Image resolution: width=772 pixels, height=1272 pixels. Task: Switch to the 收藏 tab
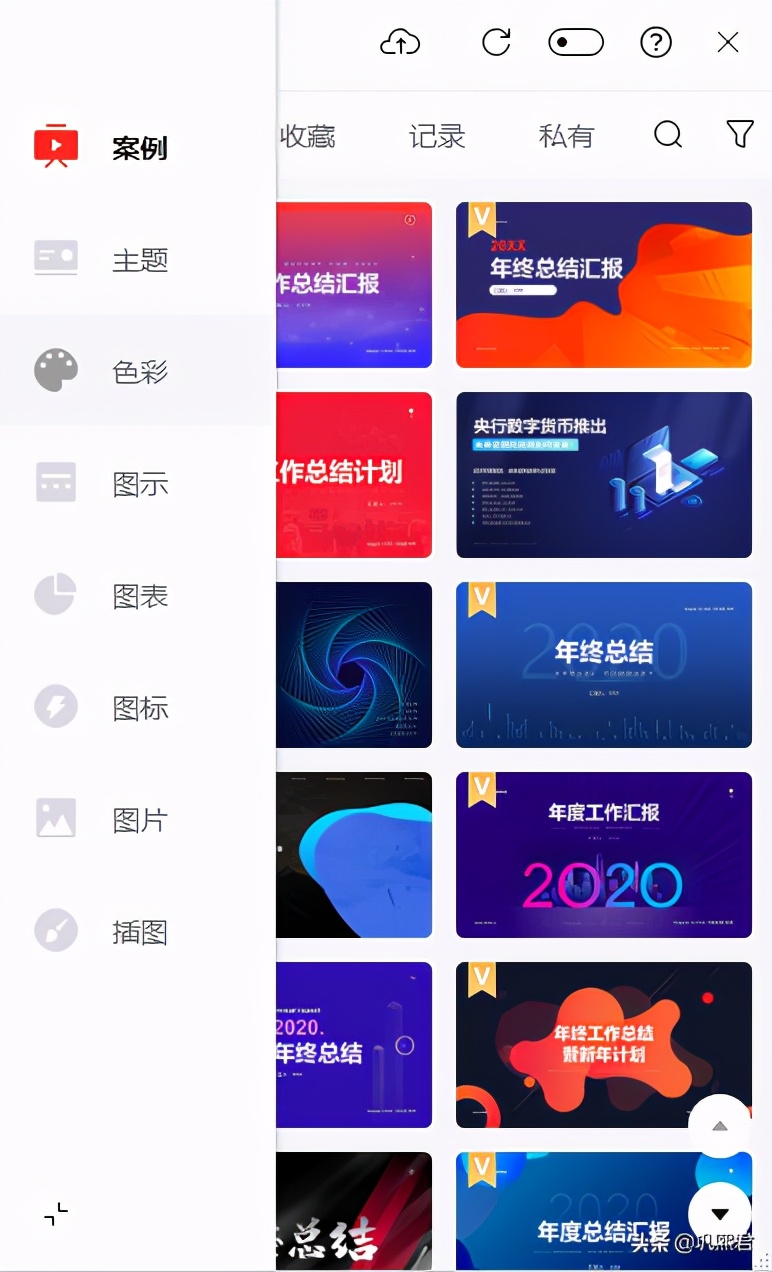307,136
